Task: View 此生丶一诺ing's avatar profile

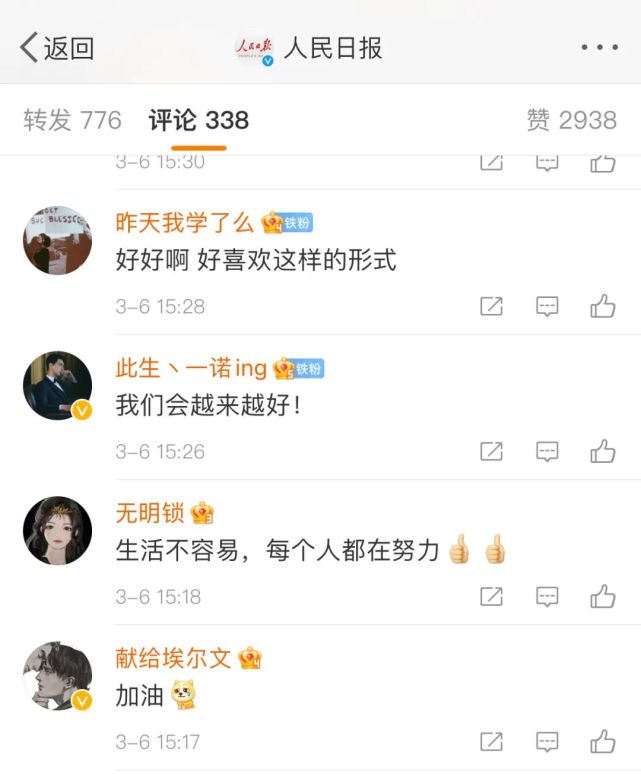Action: pos(57,386)
